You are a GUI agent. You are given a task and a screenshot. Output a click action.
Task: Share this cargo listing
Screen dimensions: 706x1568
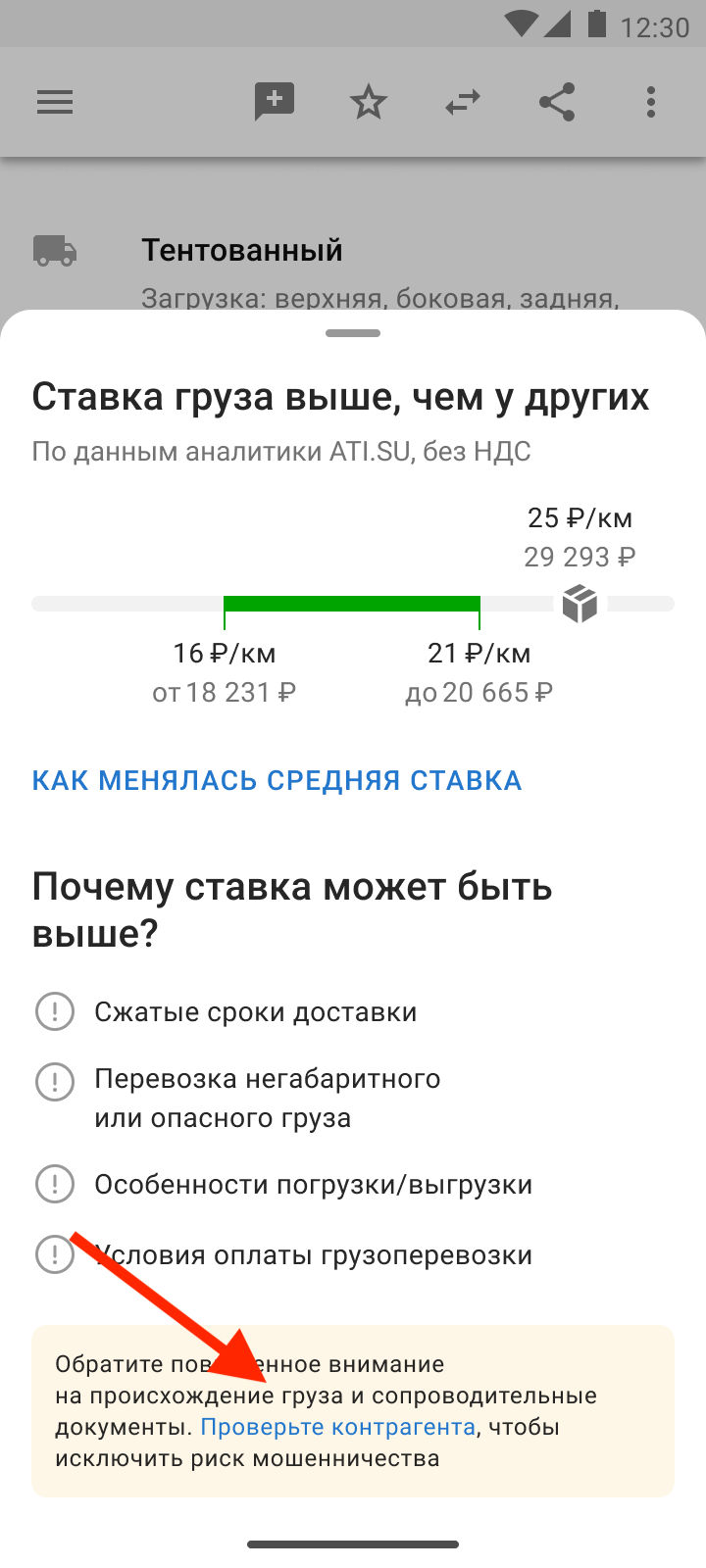(557, 102)
